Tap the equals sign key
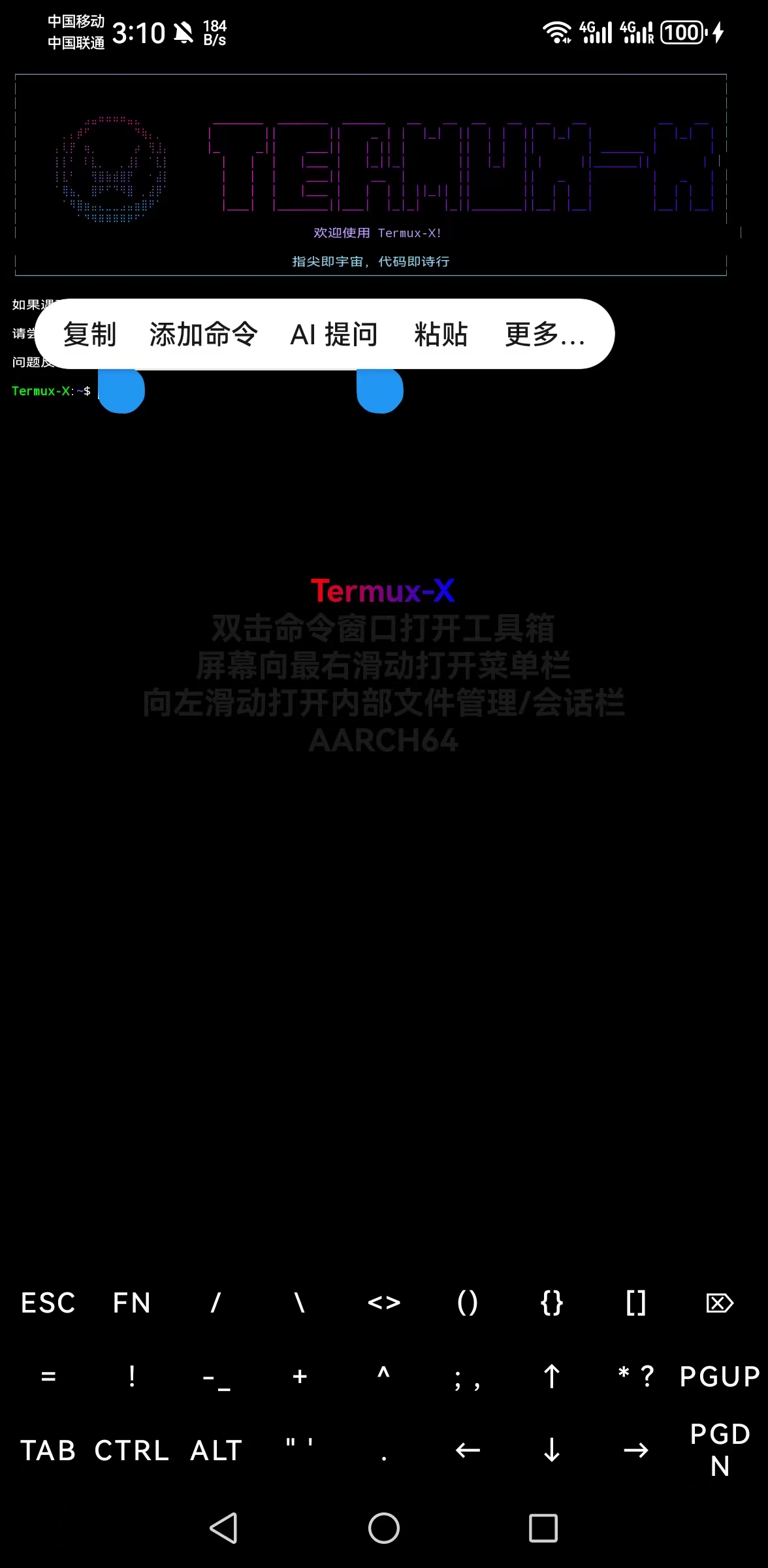 pos(48,1376)
